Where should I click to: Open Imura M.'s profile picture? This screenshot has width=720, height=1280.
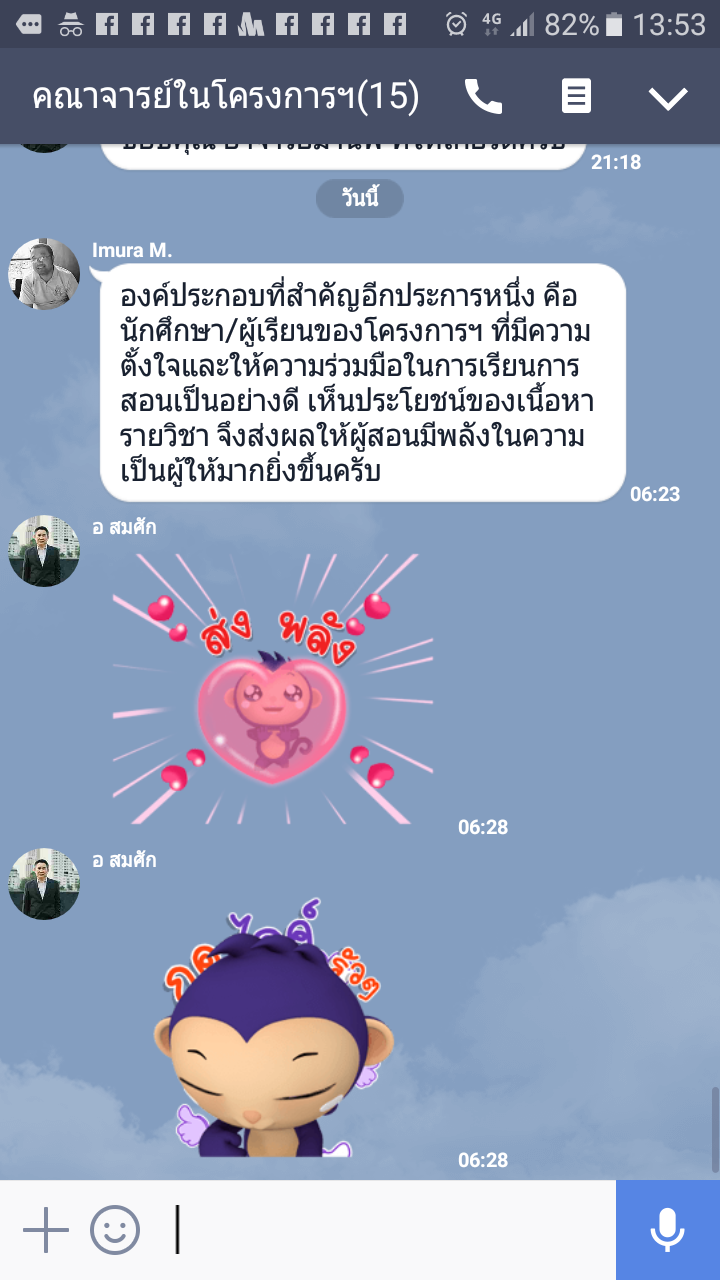coord(44,273)
